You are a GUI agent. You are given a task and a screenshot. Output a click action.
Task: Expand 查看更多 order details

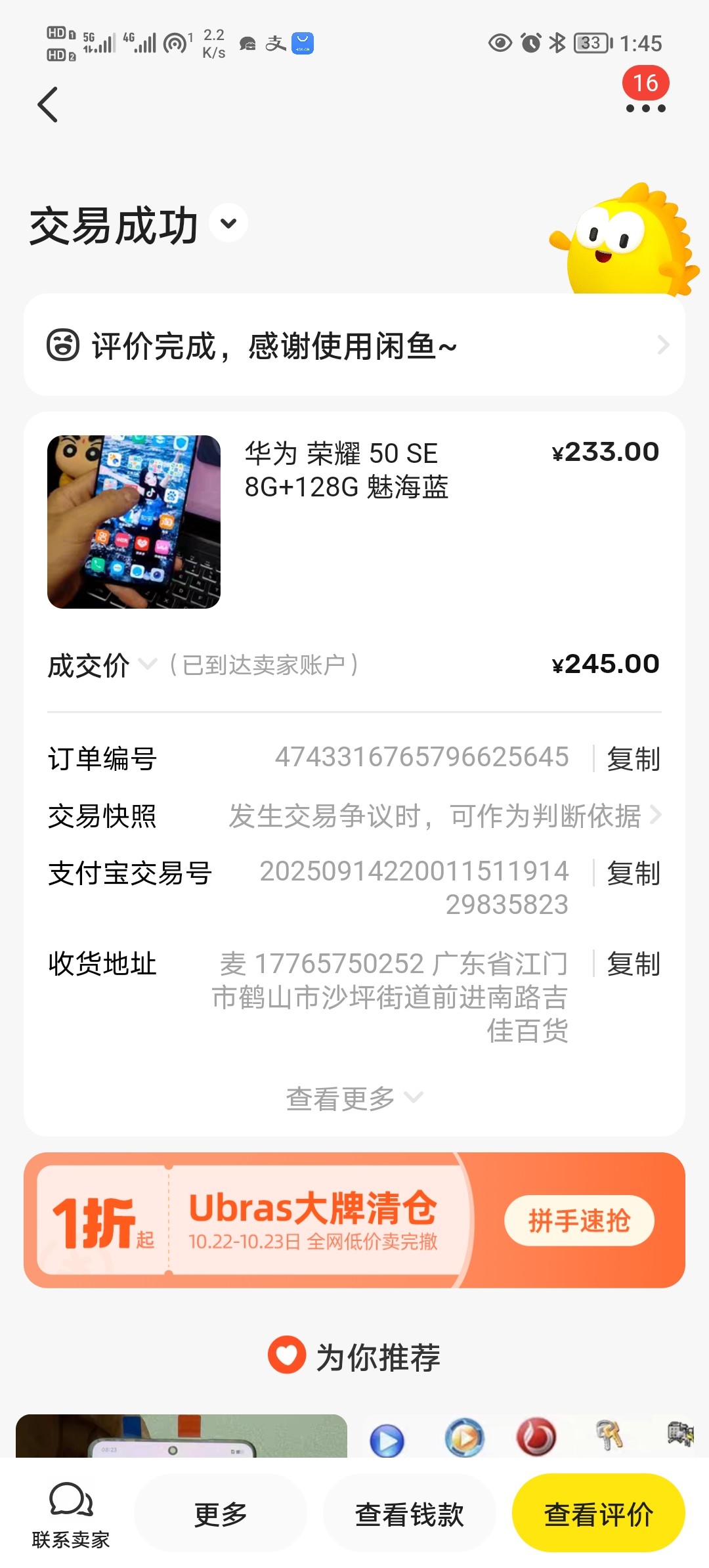click(354, 1098)
